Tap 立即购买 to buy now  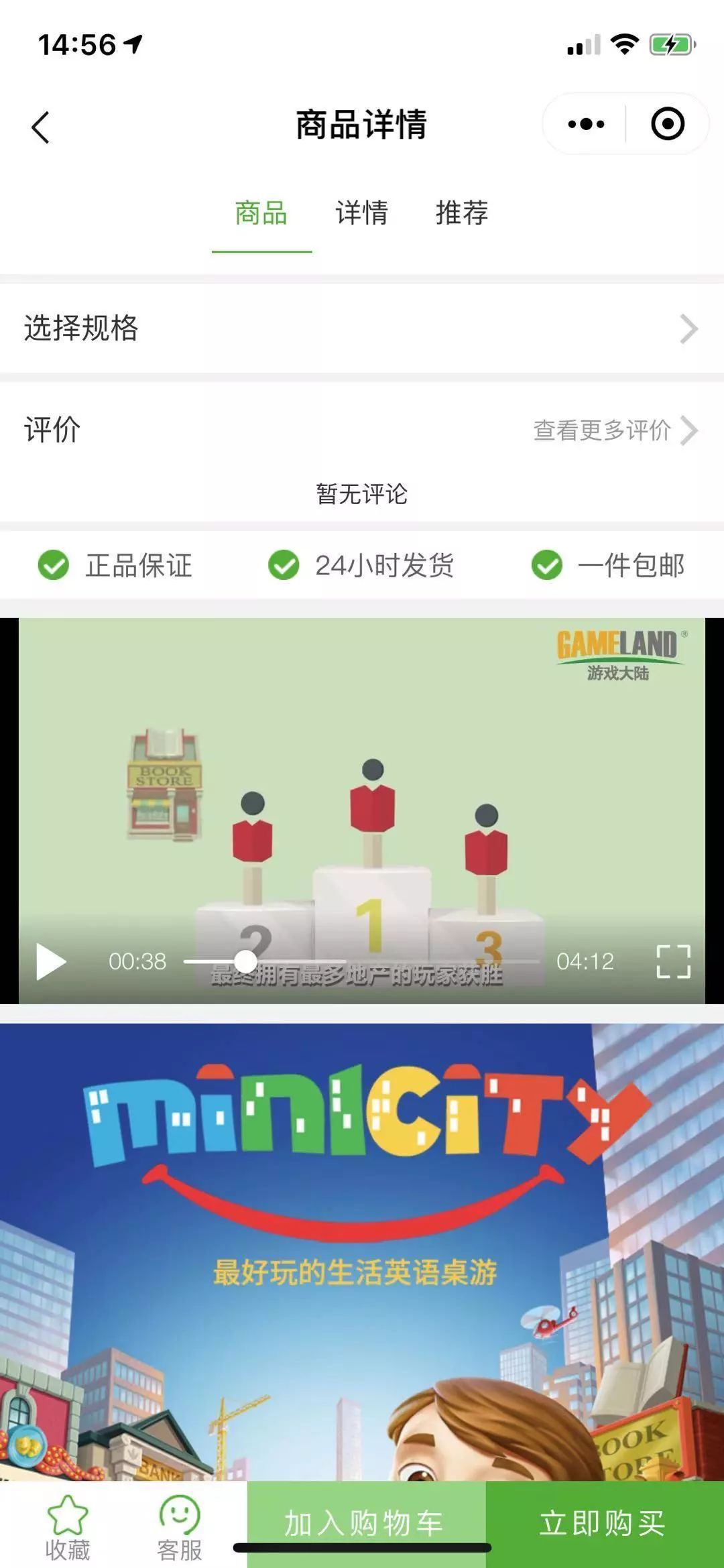[603, 1523]
